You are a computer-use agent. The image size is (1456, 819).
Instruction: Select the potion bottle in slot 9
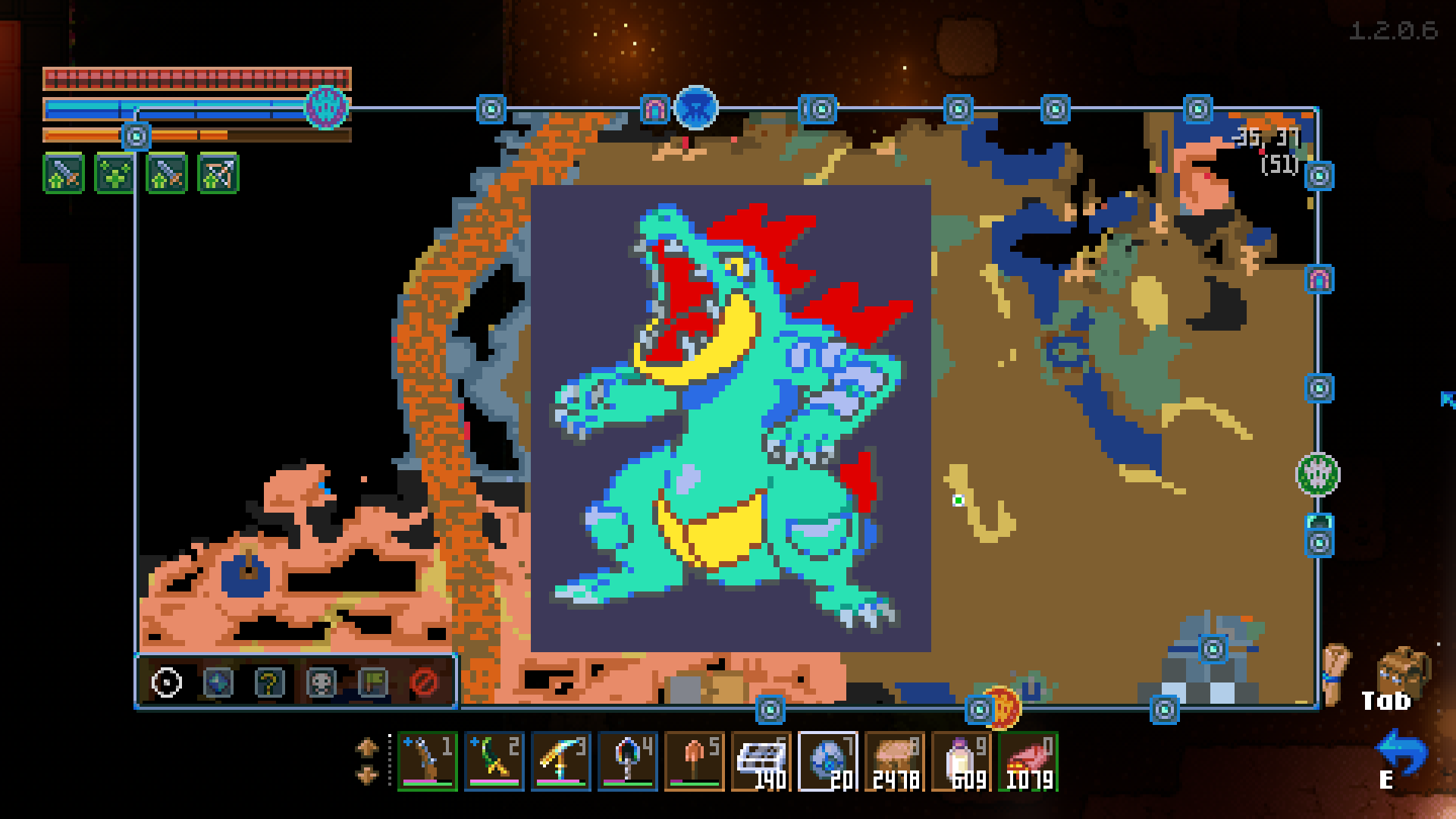(x=961, y=761)
